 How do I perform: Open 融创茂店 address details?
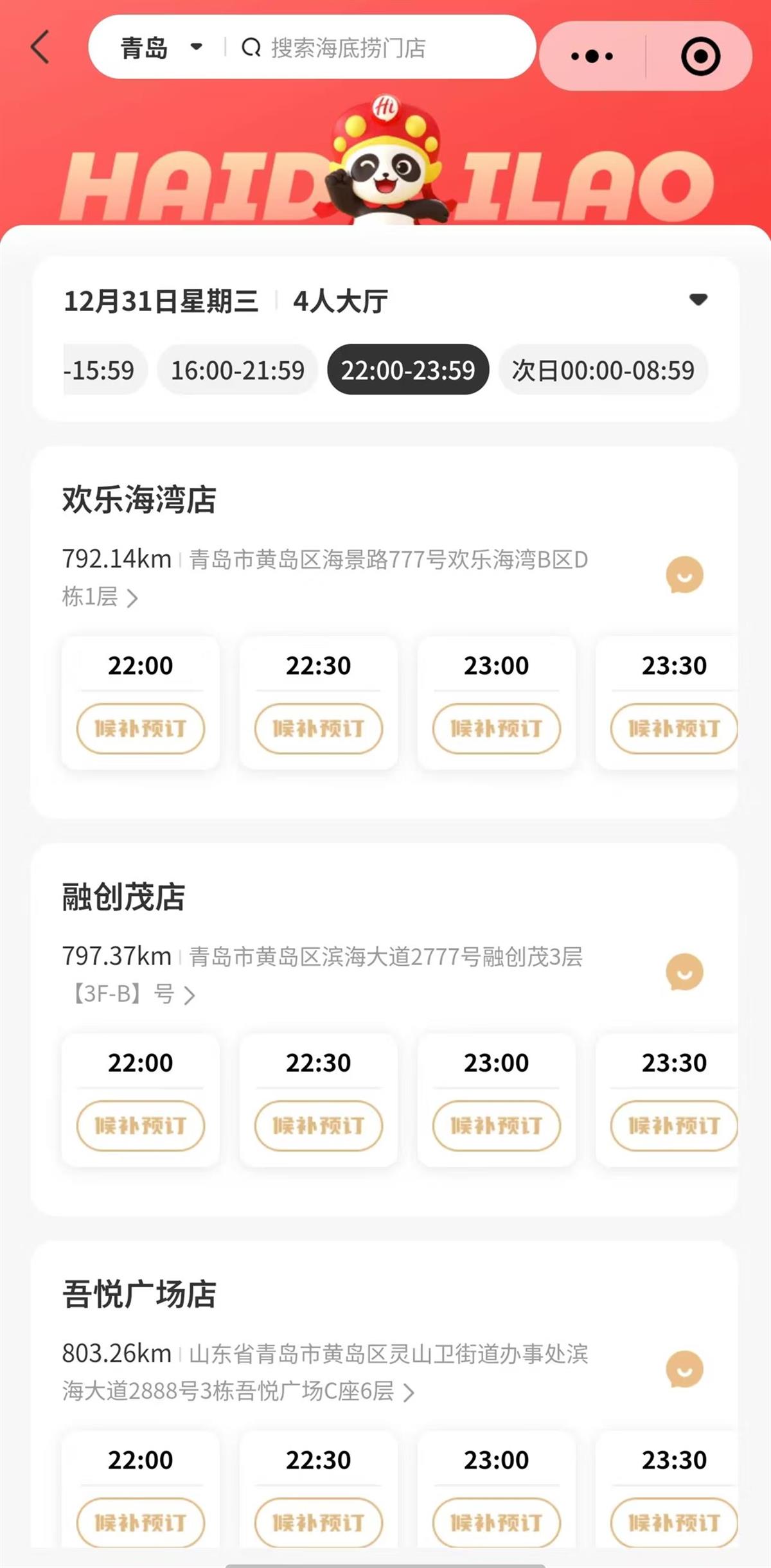189,995
